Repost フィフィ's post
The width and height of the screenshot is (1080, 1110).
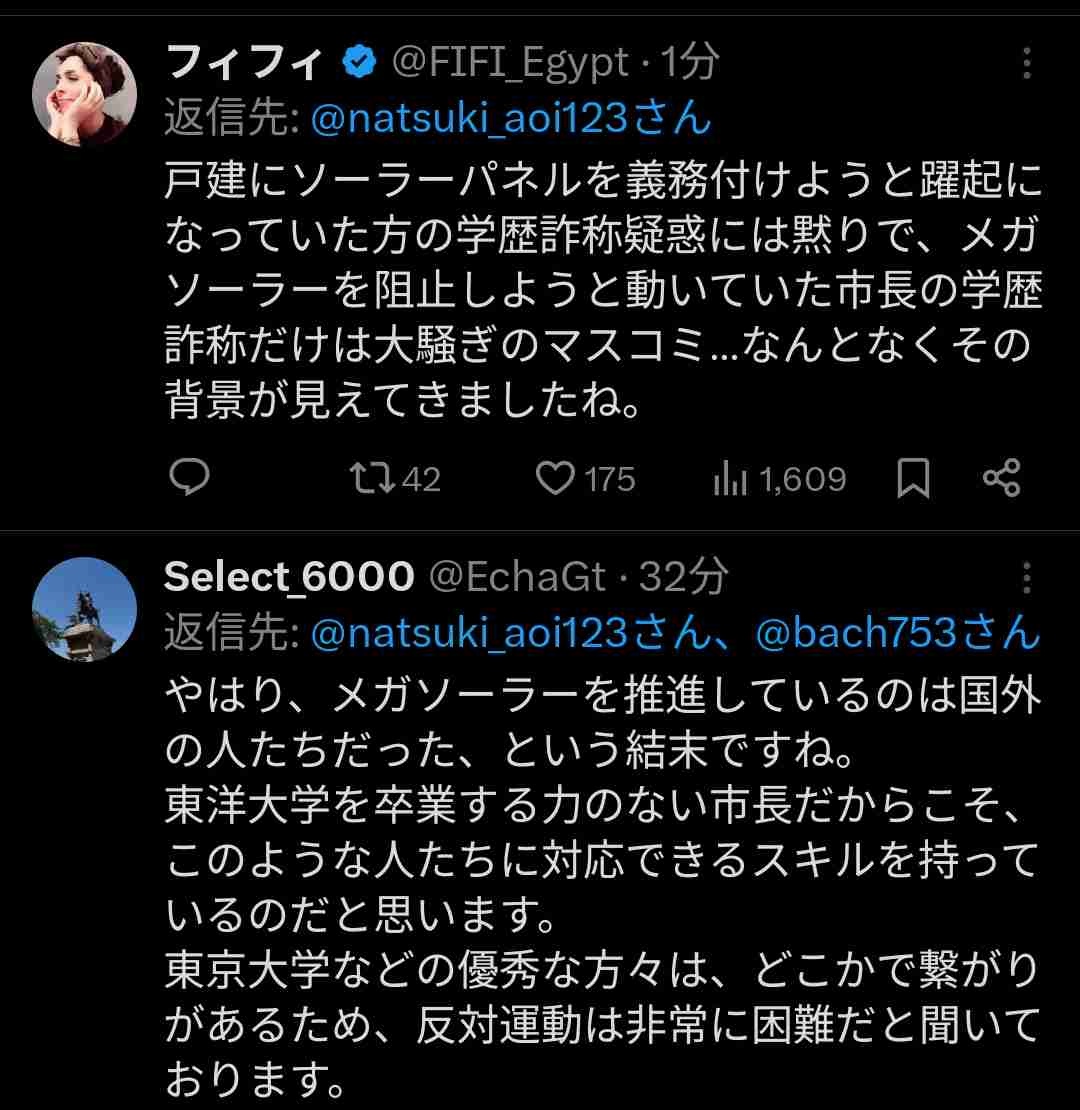(396, 479)
